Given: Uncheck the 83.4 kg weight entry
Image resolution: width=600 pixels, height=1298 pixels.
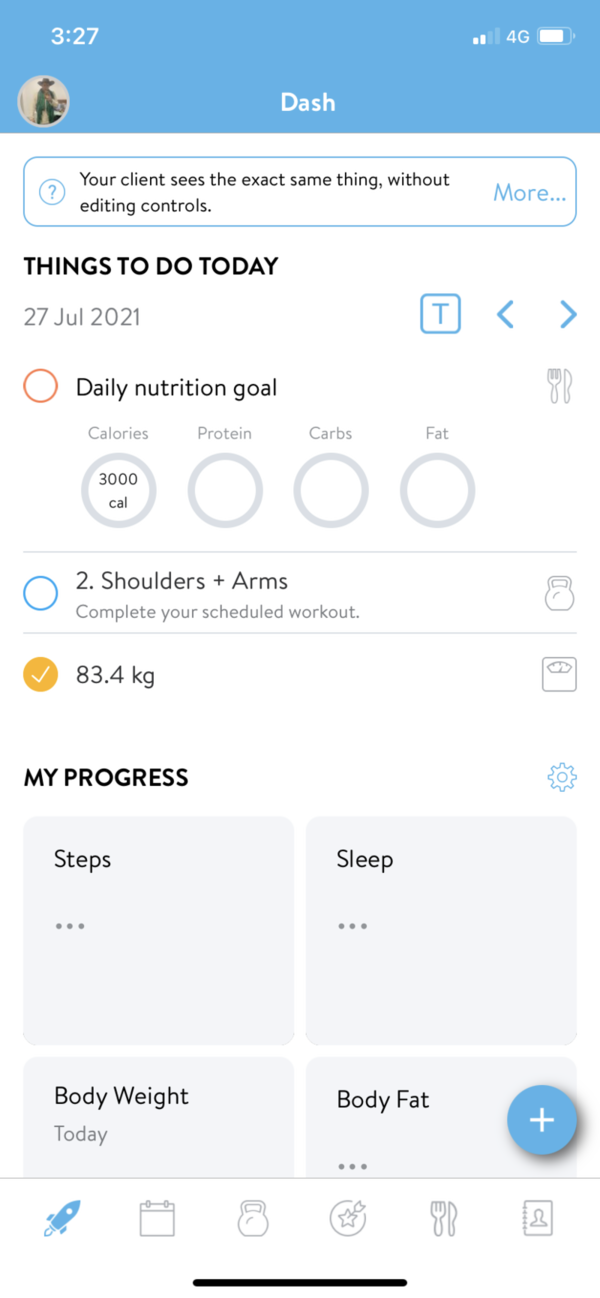Looking at the screenshot, I should click(41, 675).
